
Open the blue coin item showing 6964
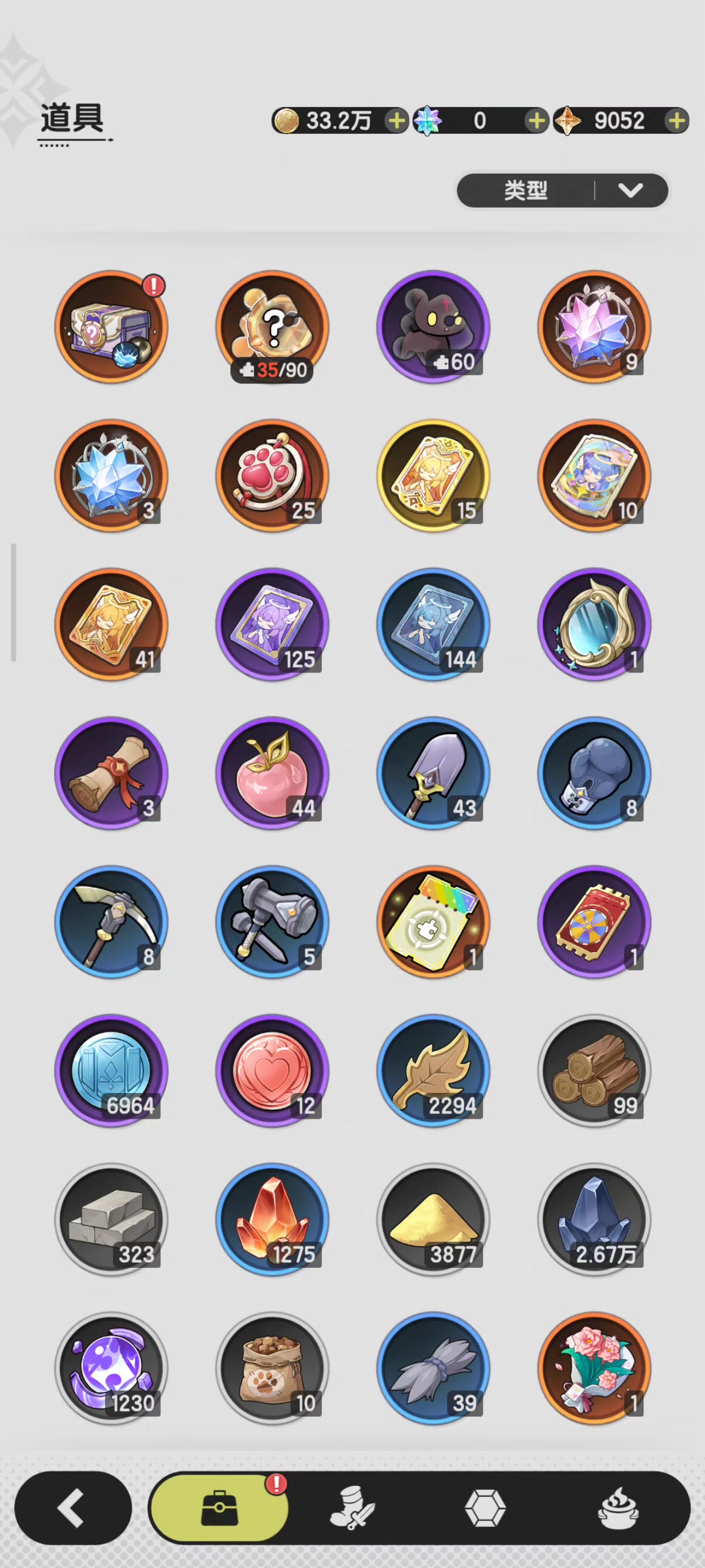click(x=112, y=1071)
